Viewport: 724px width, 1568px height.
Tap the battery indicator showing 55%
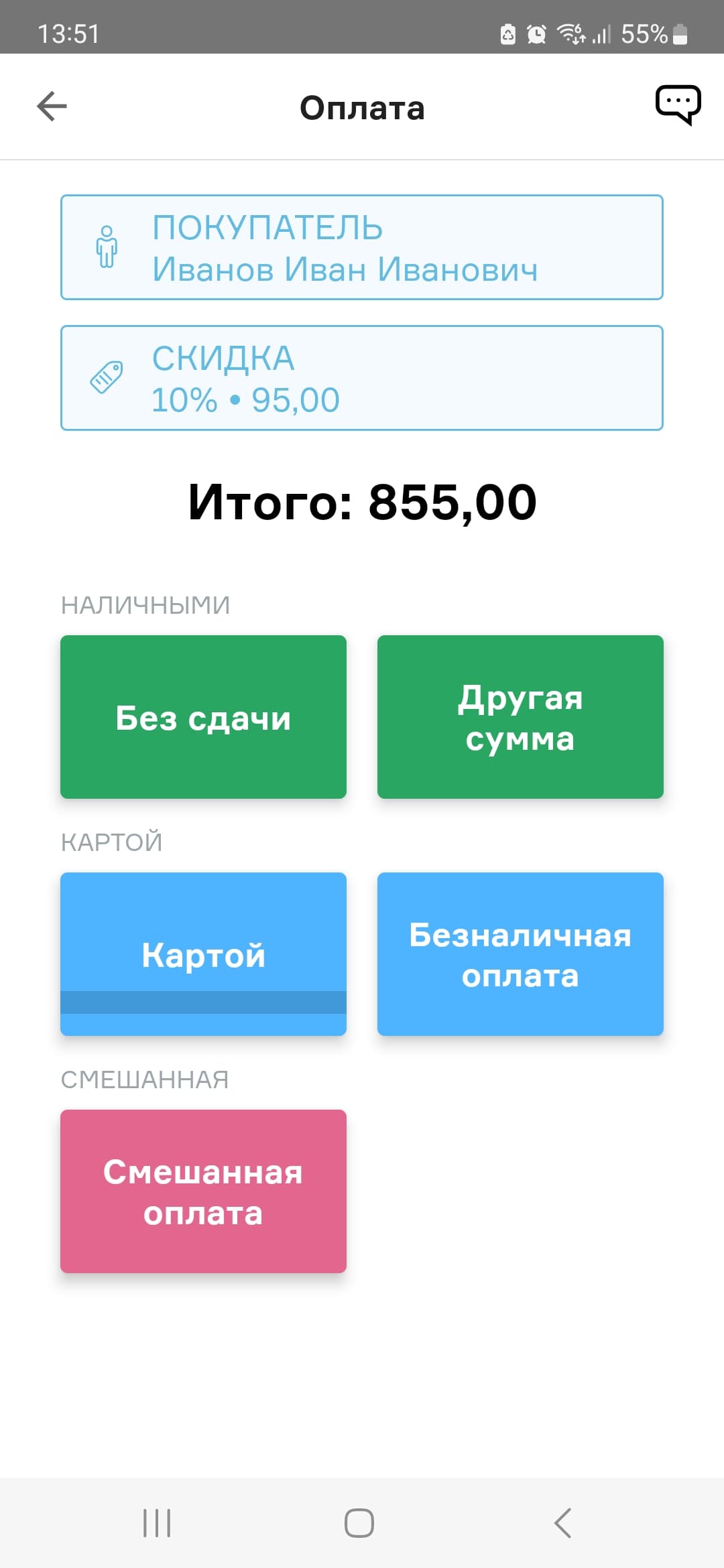click(654, 32)
